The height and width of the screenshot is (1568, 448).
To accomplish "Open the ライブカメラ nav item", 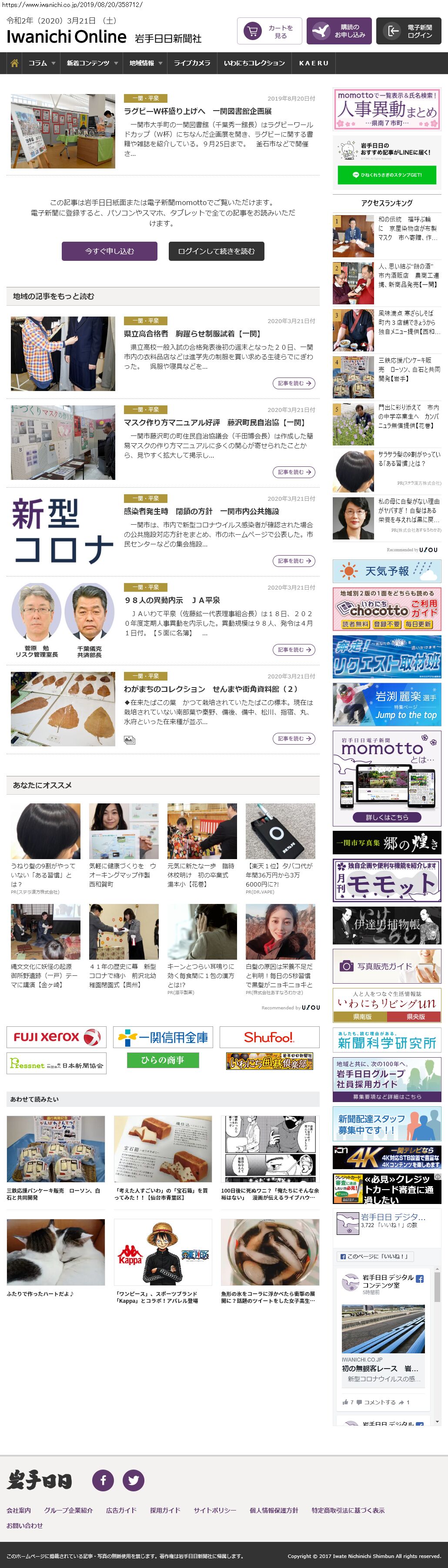I will coord(192,63).
